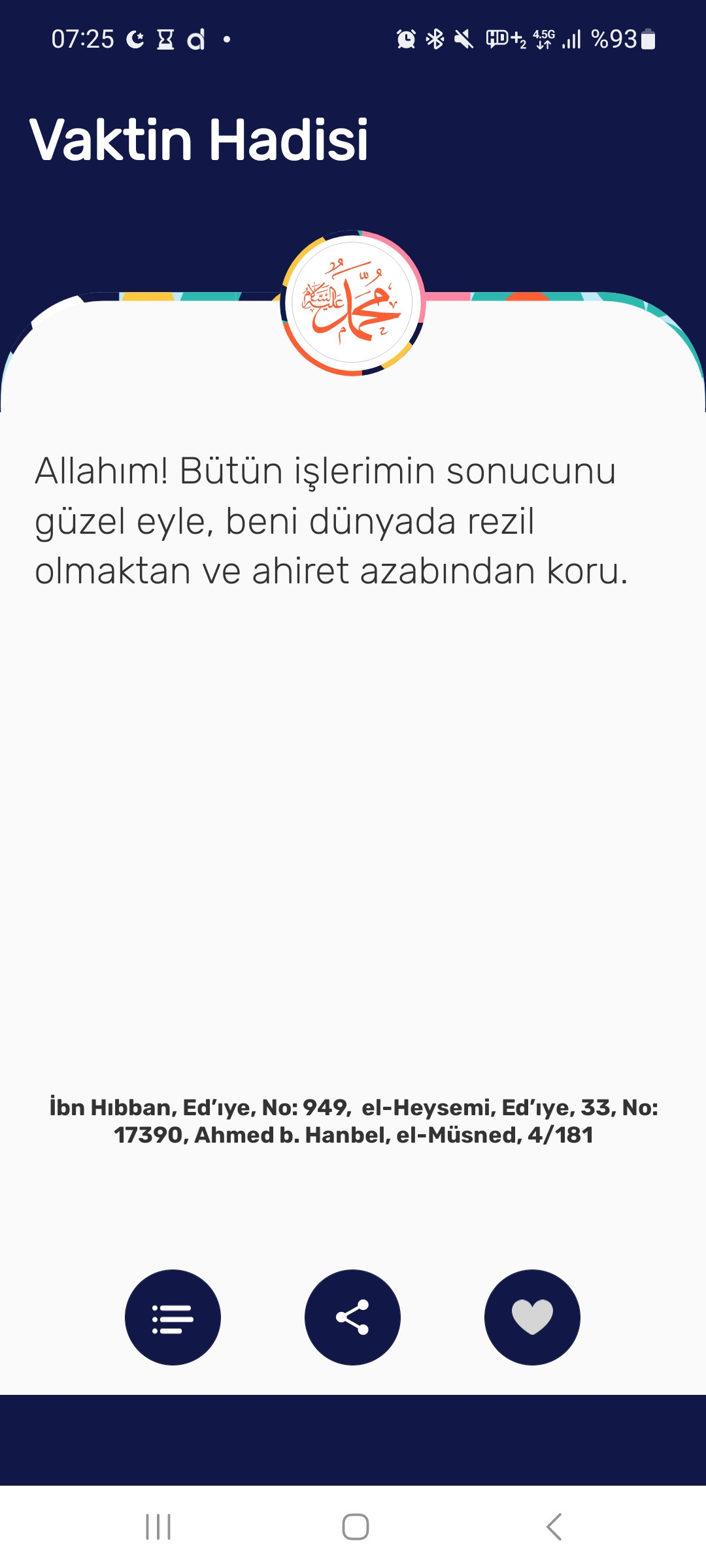The image size is (706, 1568).
Task: Tap the 4.5G network indicator
Action: tap(543, 38)
